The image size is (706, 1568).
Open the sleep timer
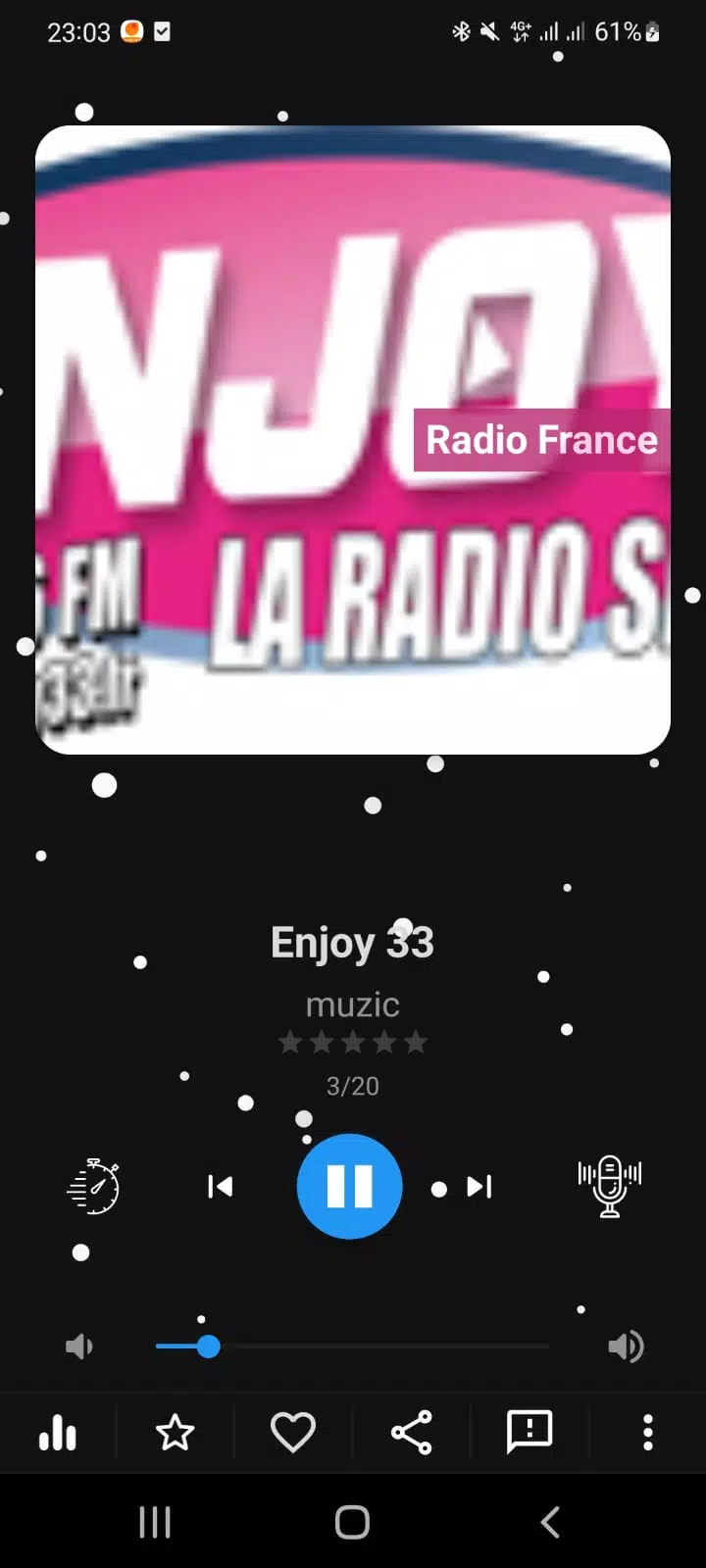(94, 1187)
